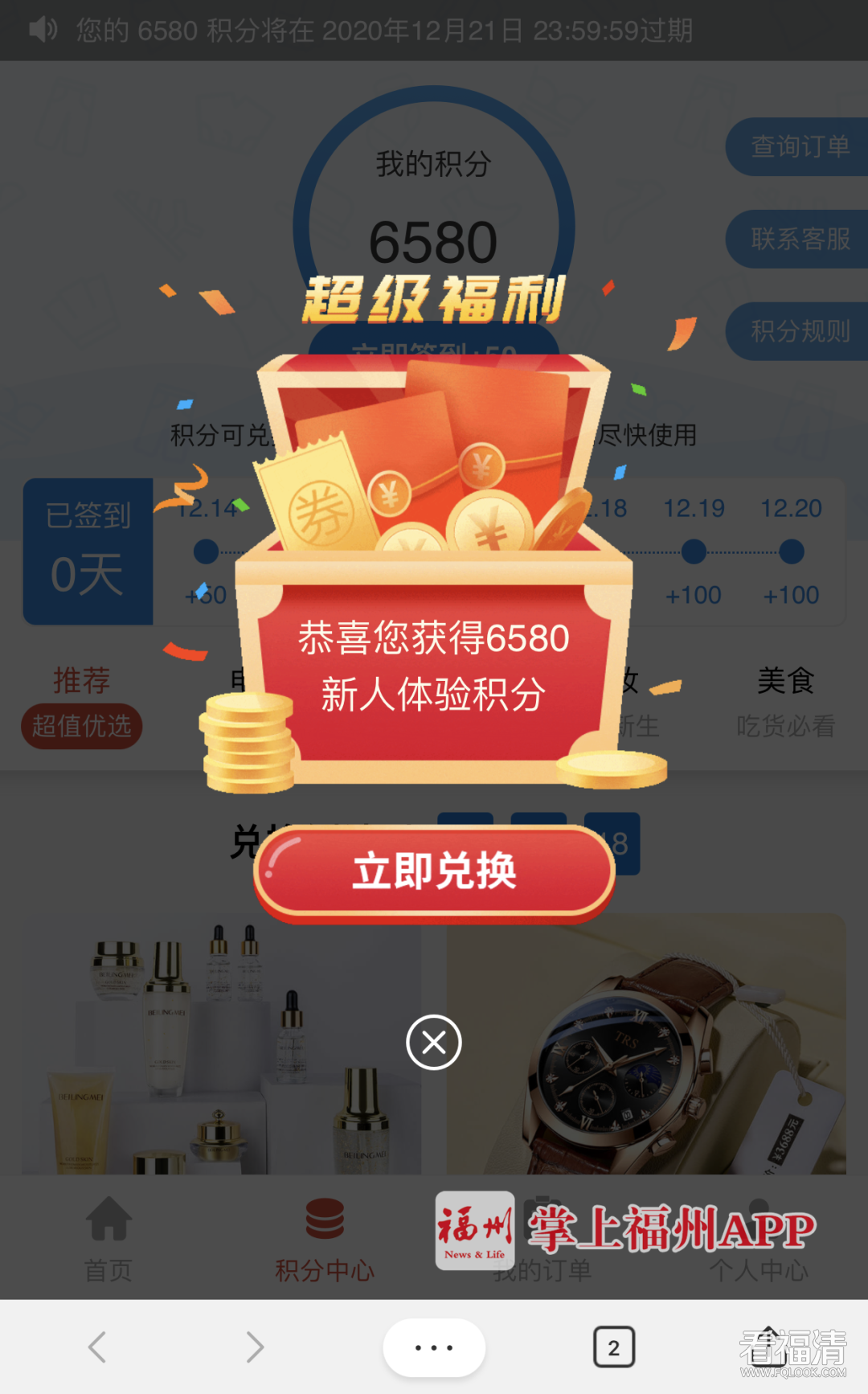Tap the 立即兑换 redeem button
Viewport: 868px width, 1394px height.
click(434, 871)
